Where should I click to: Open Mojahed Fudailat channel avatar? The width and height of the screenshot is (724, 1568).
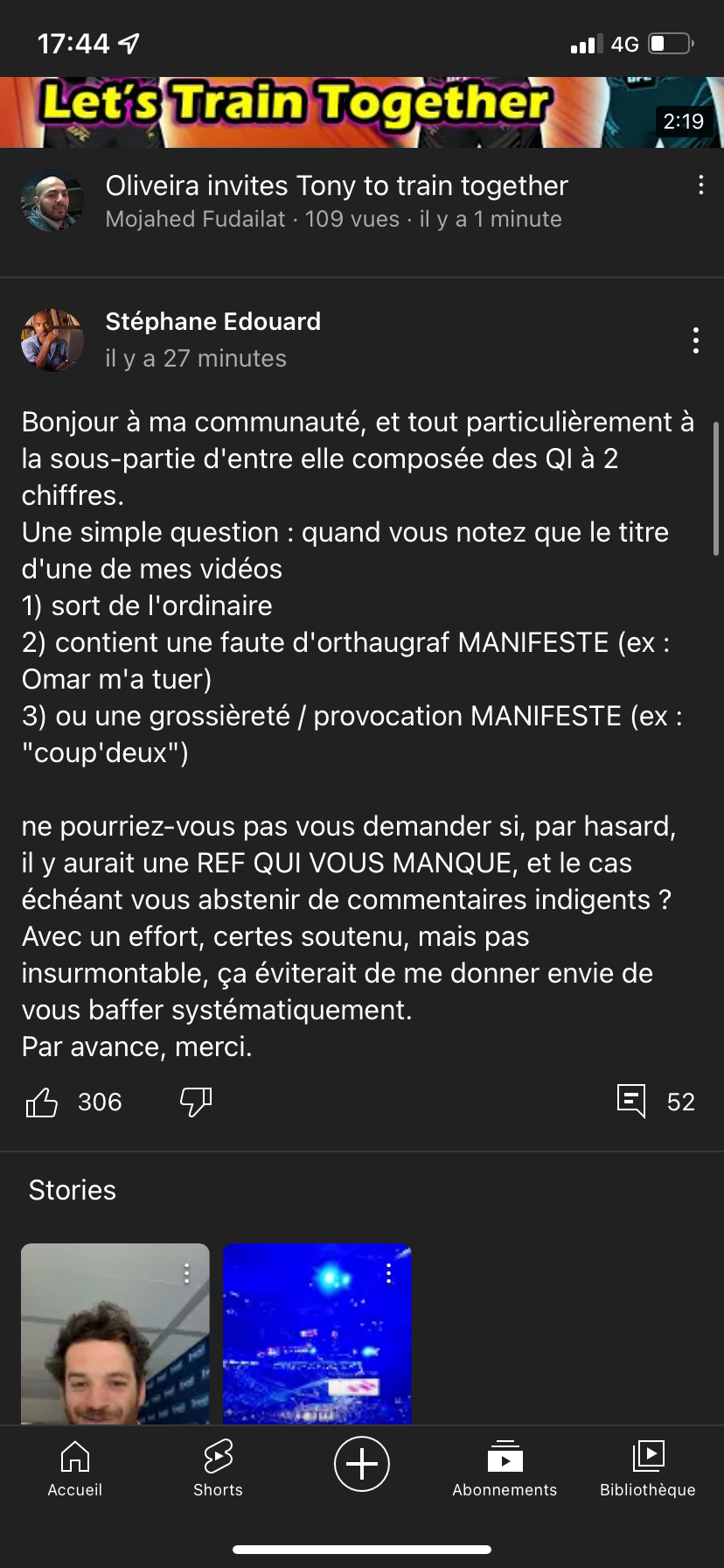click(52, 200)
